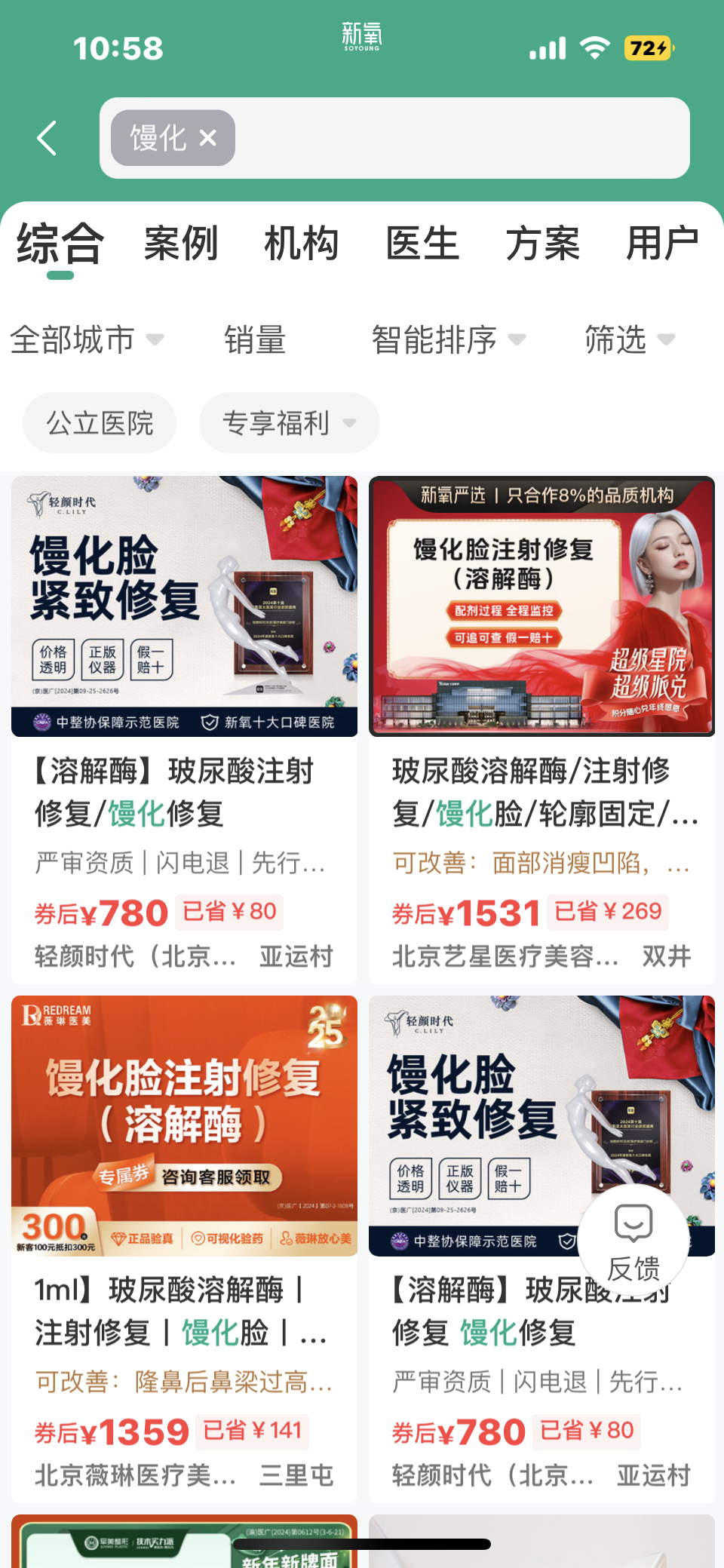Select the 公立医院 filter chip
This screenshot has width=724, height=1568.
tap(100, 423)
